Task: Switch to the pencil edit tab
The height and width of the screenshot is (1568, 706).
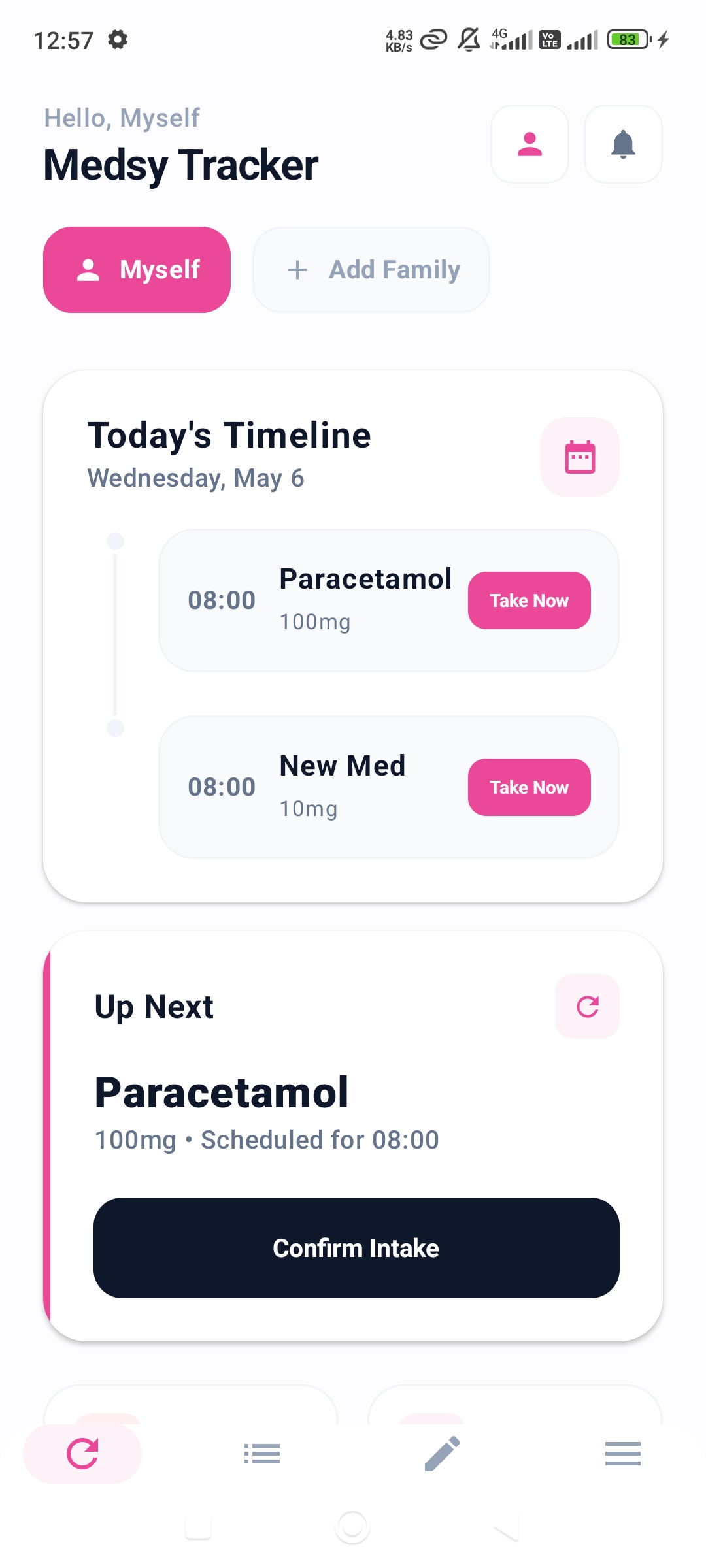Action: coord(443,1454)
